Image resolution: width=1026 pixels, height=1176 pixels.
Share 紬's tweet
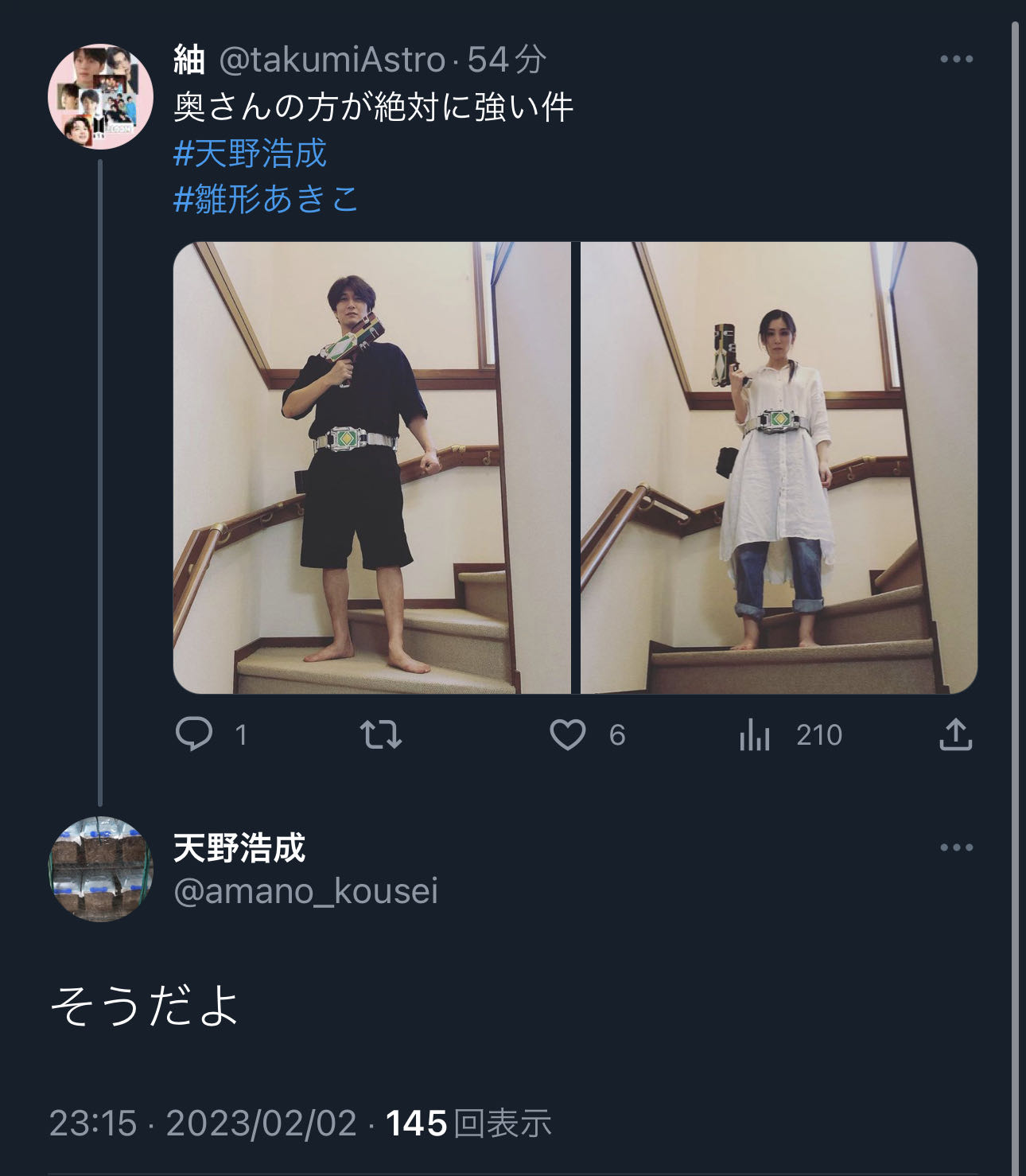coord(955,734)
